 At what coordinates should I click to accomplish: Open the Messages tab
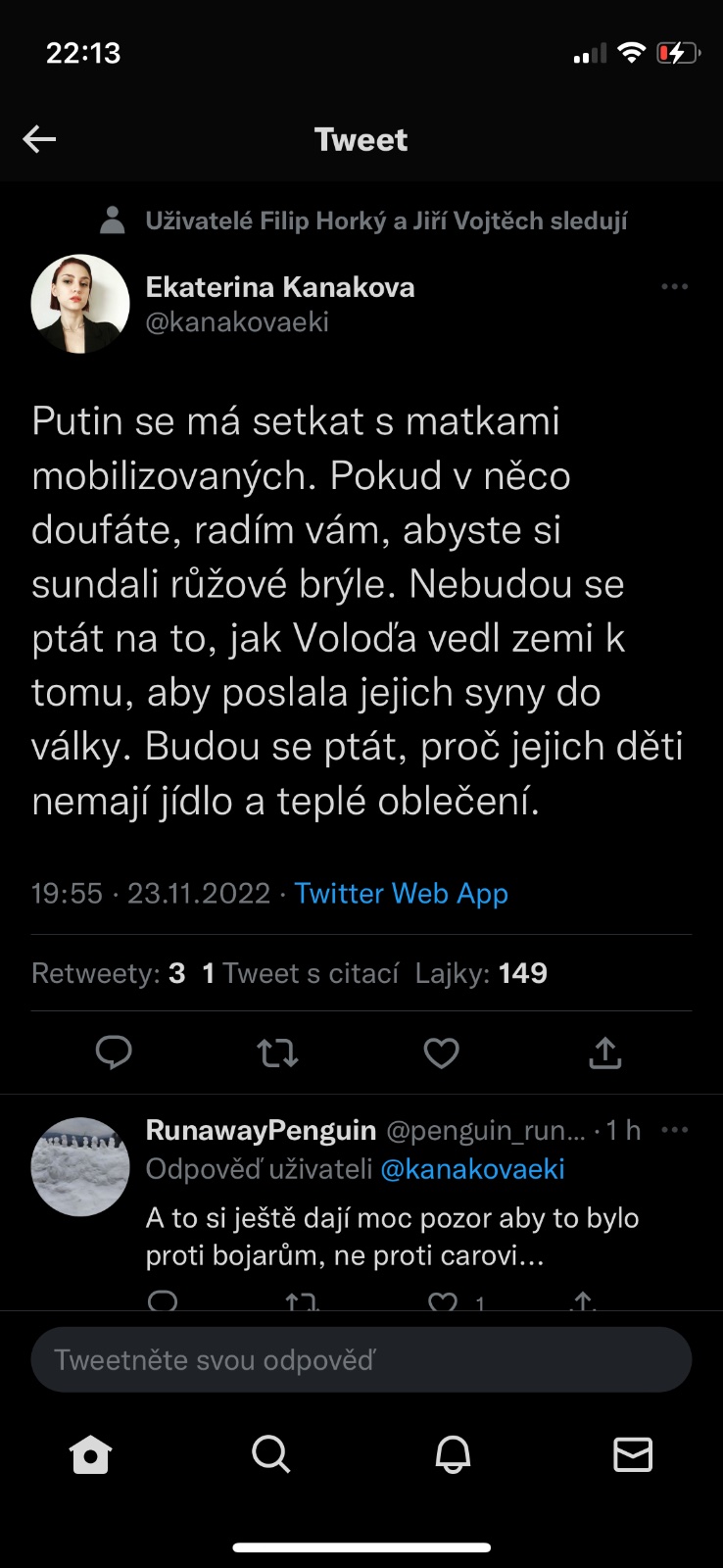(x=633, y=1455)
